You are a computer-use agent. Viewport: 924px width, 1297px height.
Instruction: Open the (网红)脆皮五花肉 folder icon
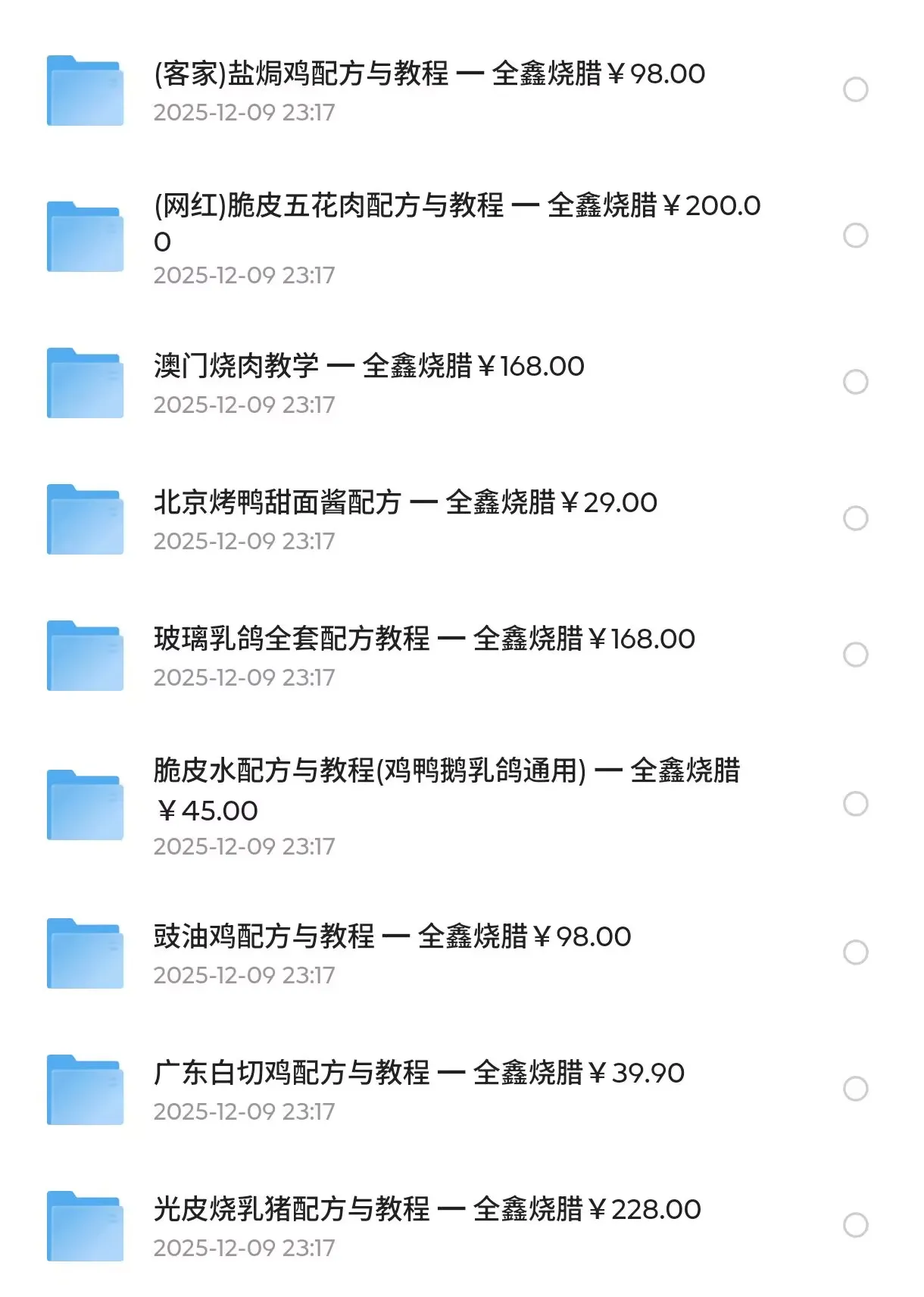[x=85, y=235]
